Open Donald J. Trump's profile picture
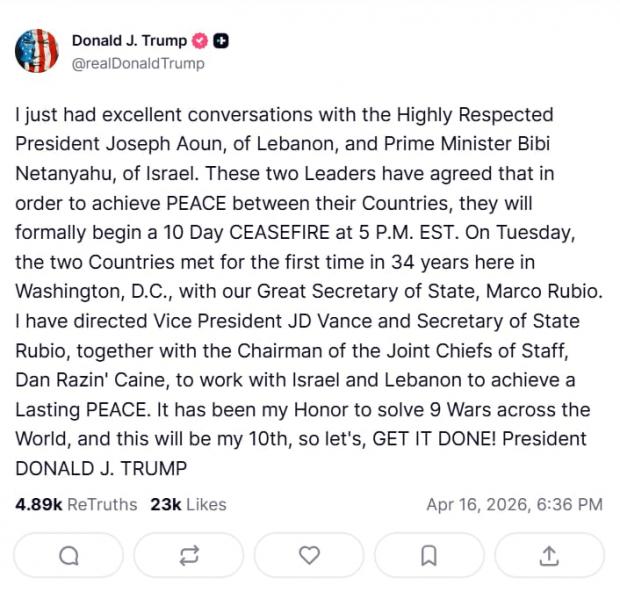Screen dimensions: 620x592 pyautogui.click(x=37, y=51)
